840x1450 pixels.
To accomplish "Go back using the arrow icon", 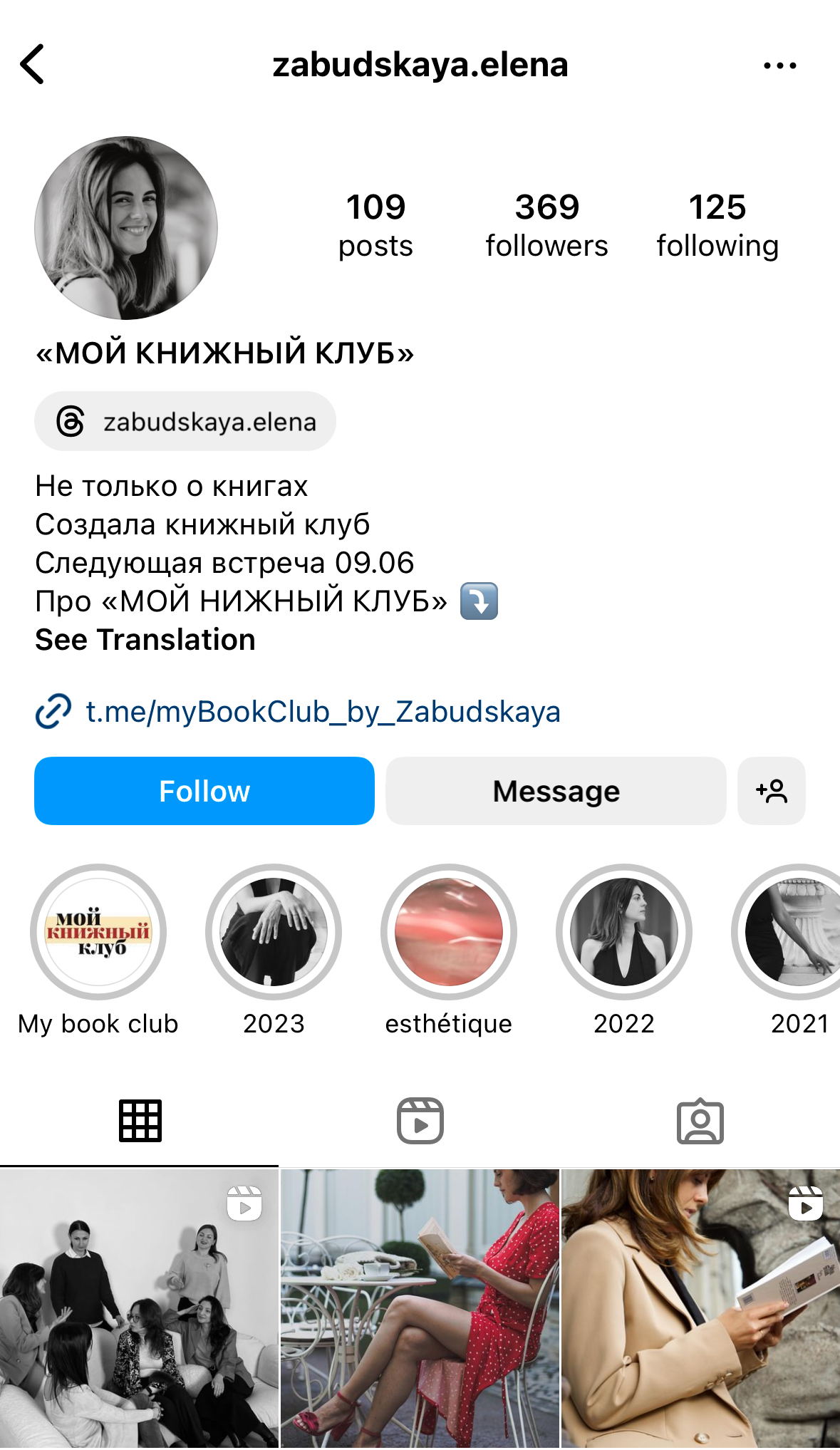I will point(32,64).
